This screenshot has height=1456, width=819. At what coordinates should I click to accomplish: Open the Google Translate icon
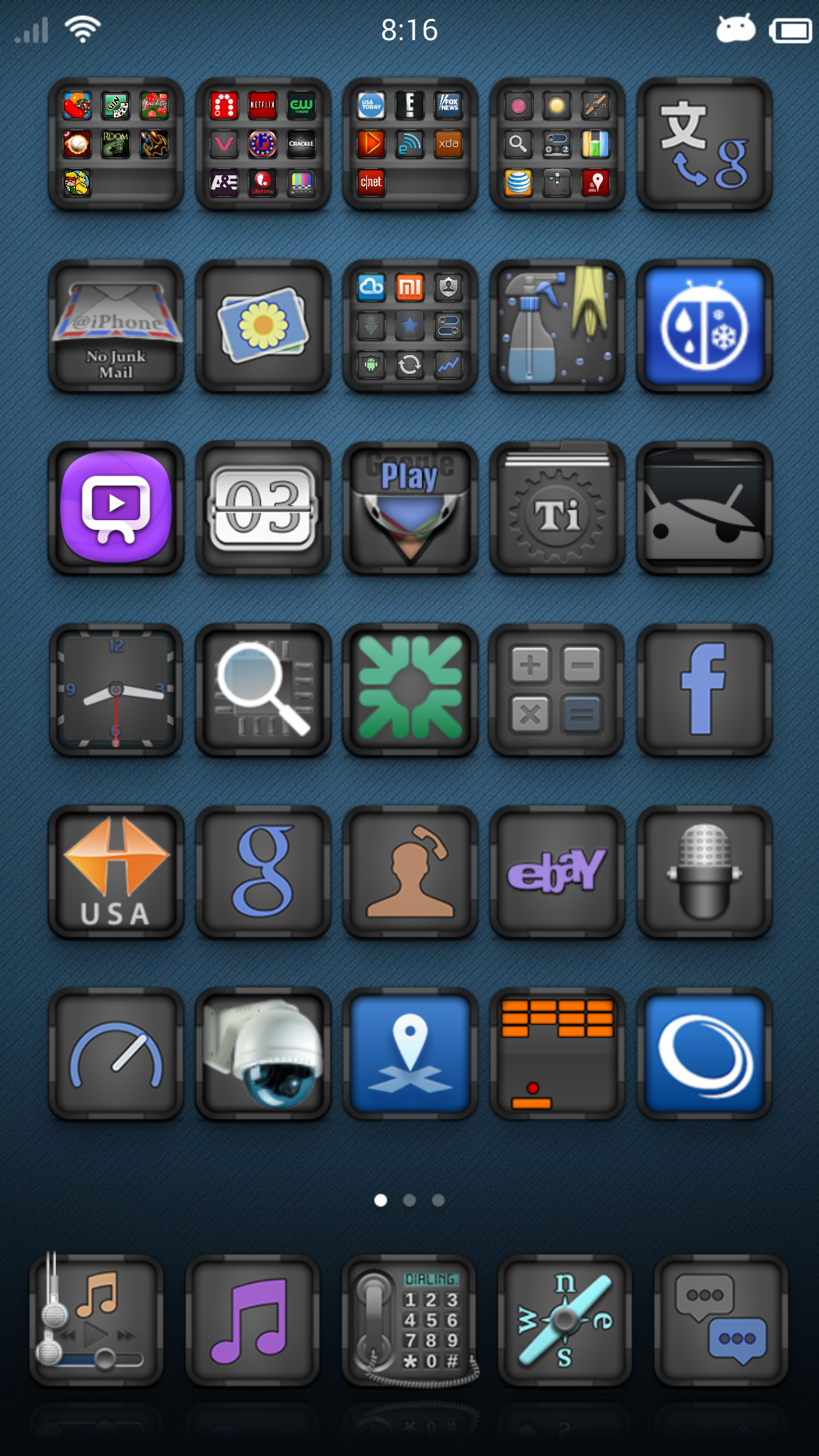coord(704,143)
